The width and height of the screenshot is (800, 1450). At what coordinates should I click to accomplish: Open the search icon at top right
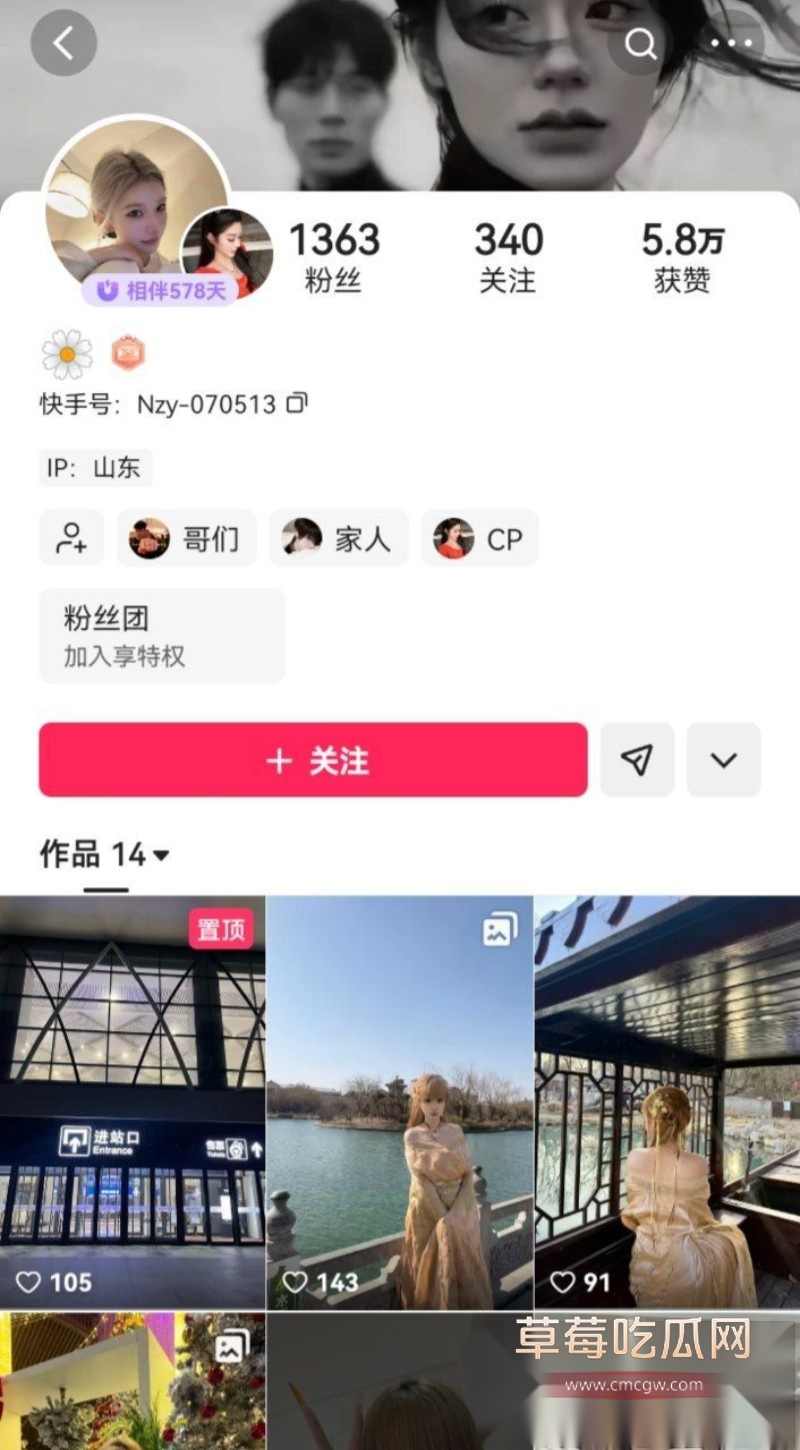pos(638,45)
